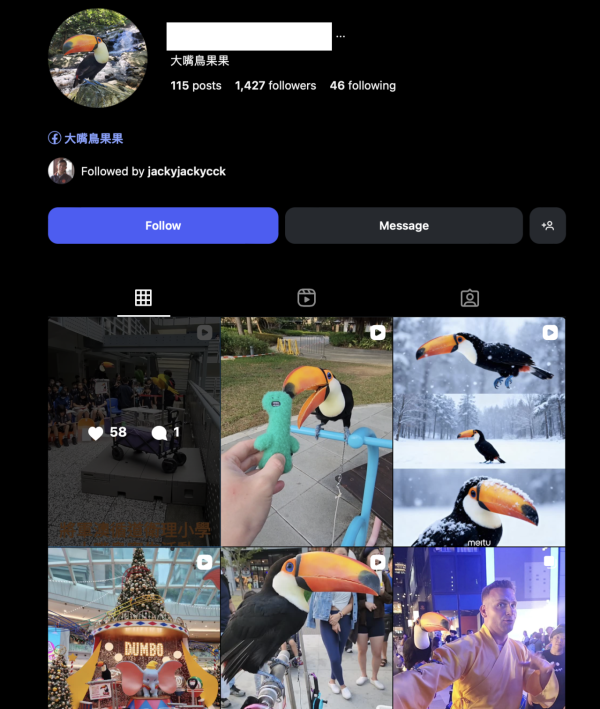View the 1,427 followers list
The image size is (600, 709).
pos(275,86)
